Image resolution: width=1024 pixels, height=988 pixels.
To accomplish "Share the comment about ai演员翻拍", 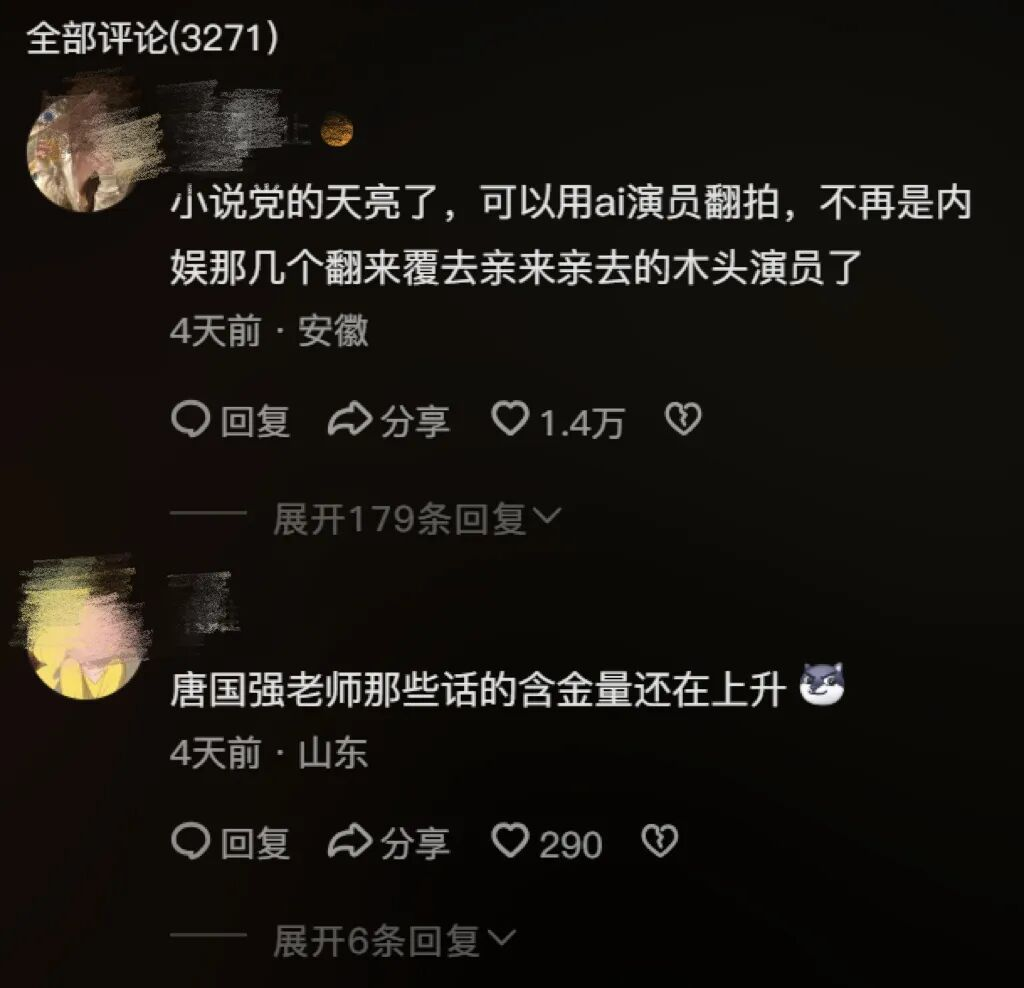I will pyautogui.click(x=389, y=421).
